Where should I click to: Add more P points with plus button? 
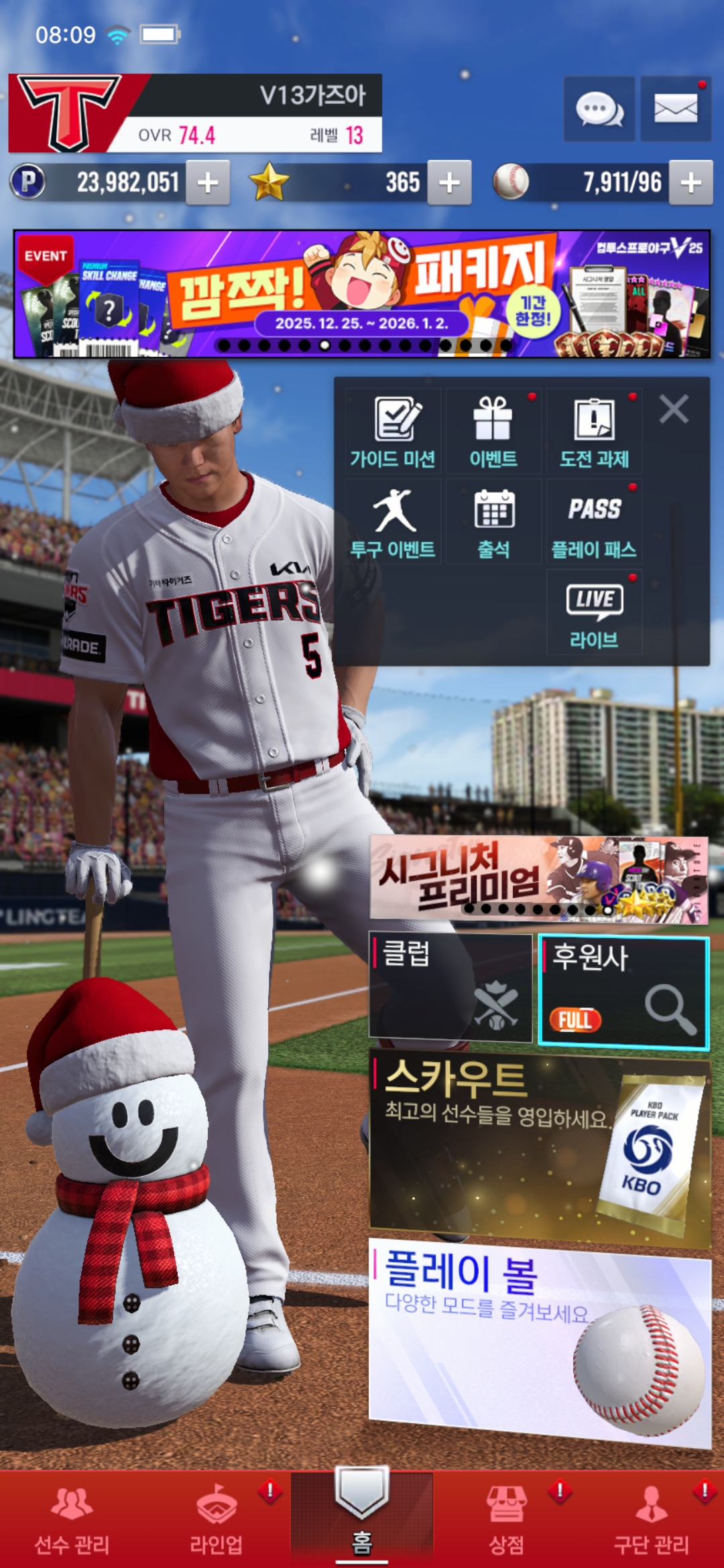click(208, 182)
